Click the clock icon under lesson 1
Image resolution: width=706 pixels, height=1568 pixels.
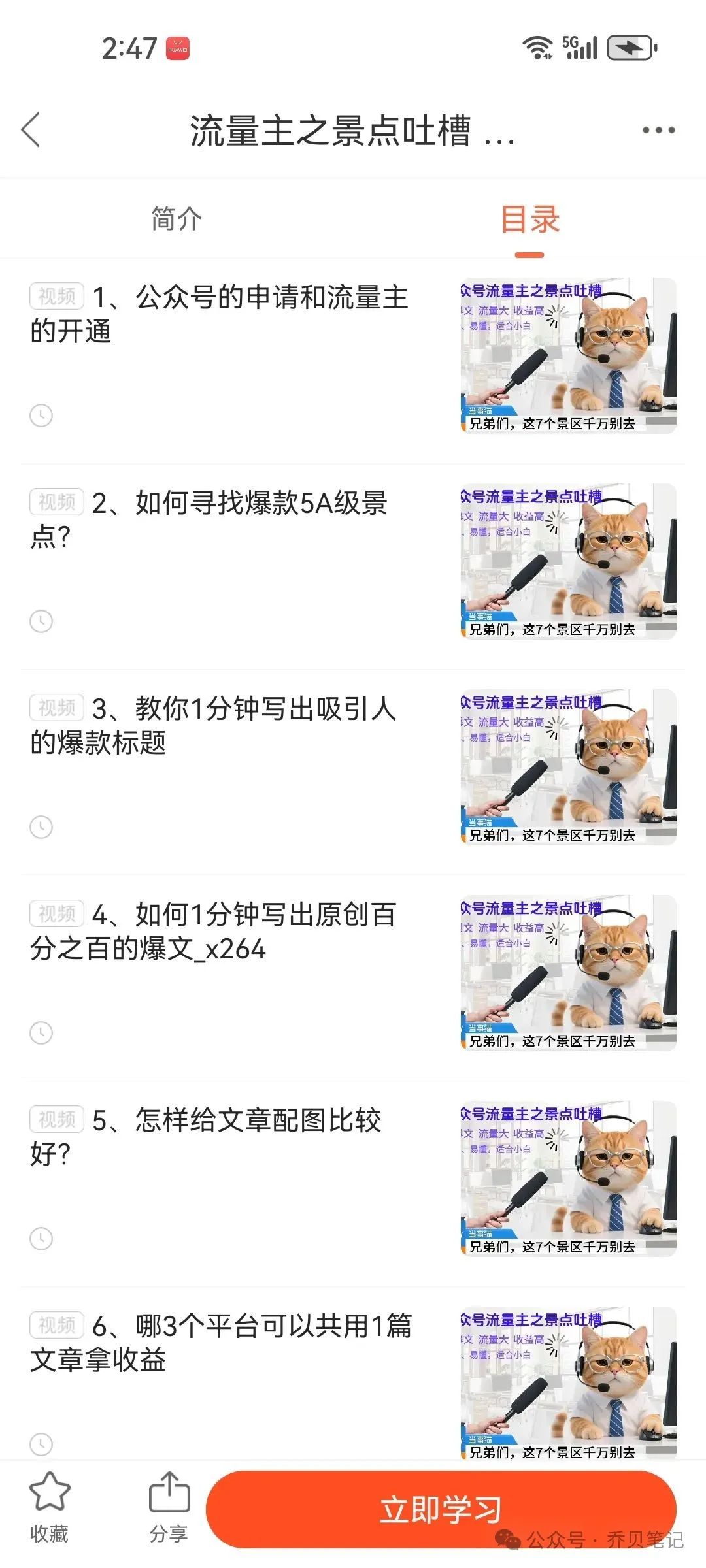(x=42, y=414)
